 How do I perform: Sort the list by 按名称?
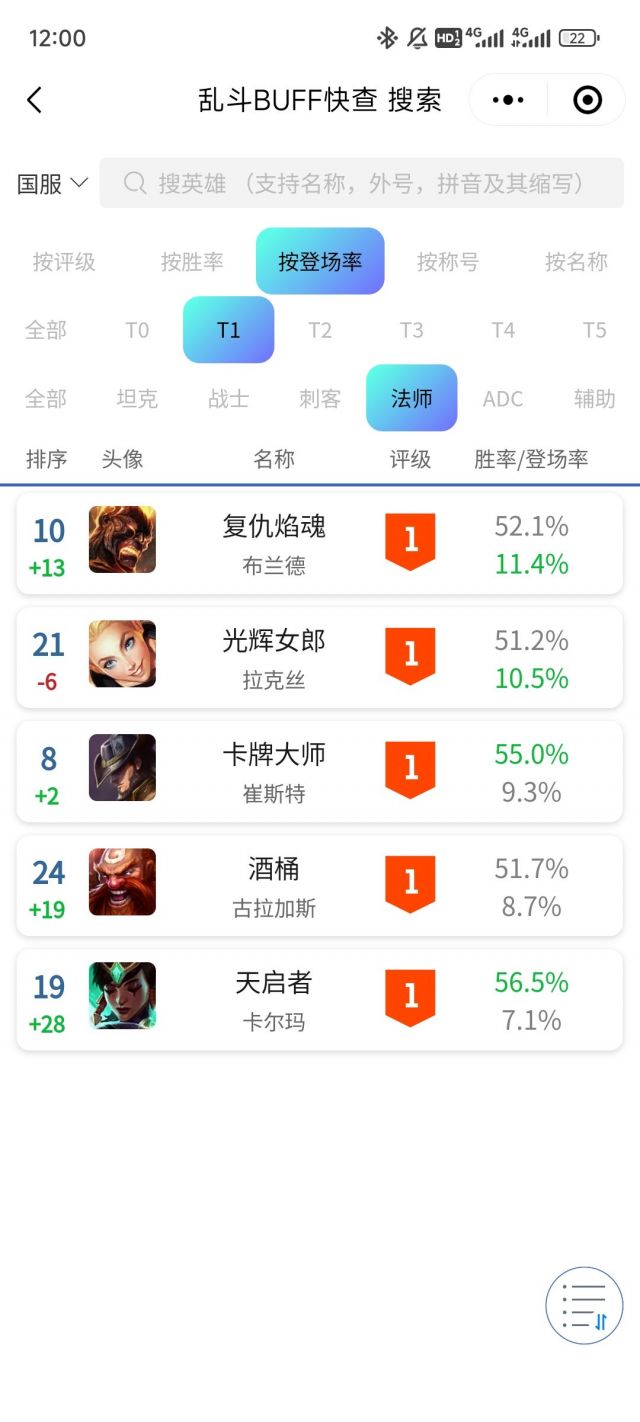pyautogui.click(x=576, y=262)
